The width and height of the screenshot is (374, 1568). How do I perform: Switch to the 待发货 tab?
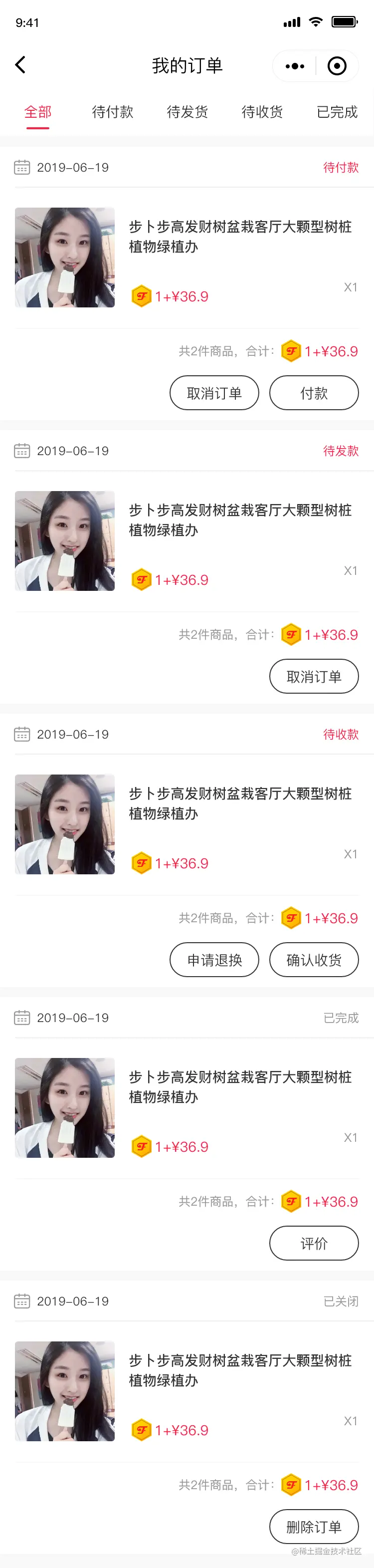(x=187, y=112)
